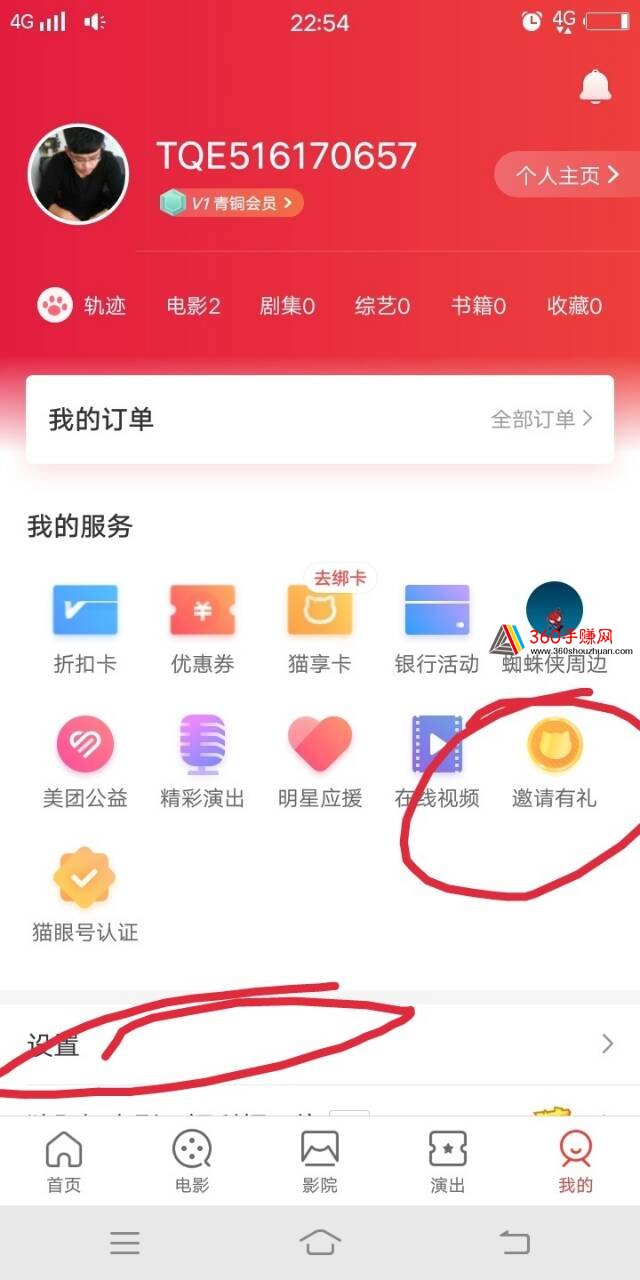The width and height of the screenshot is (640, 1280).
Task: Open 个人主页 personal homepage
Action: point(566,176)
